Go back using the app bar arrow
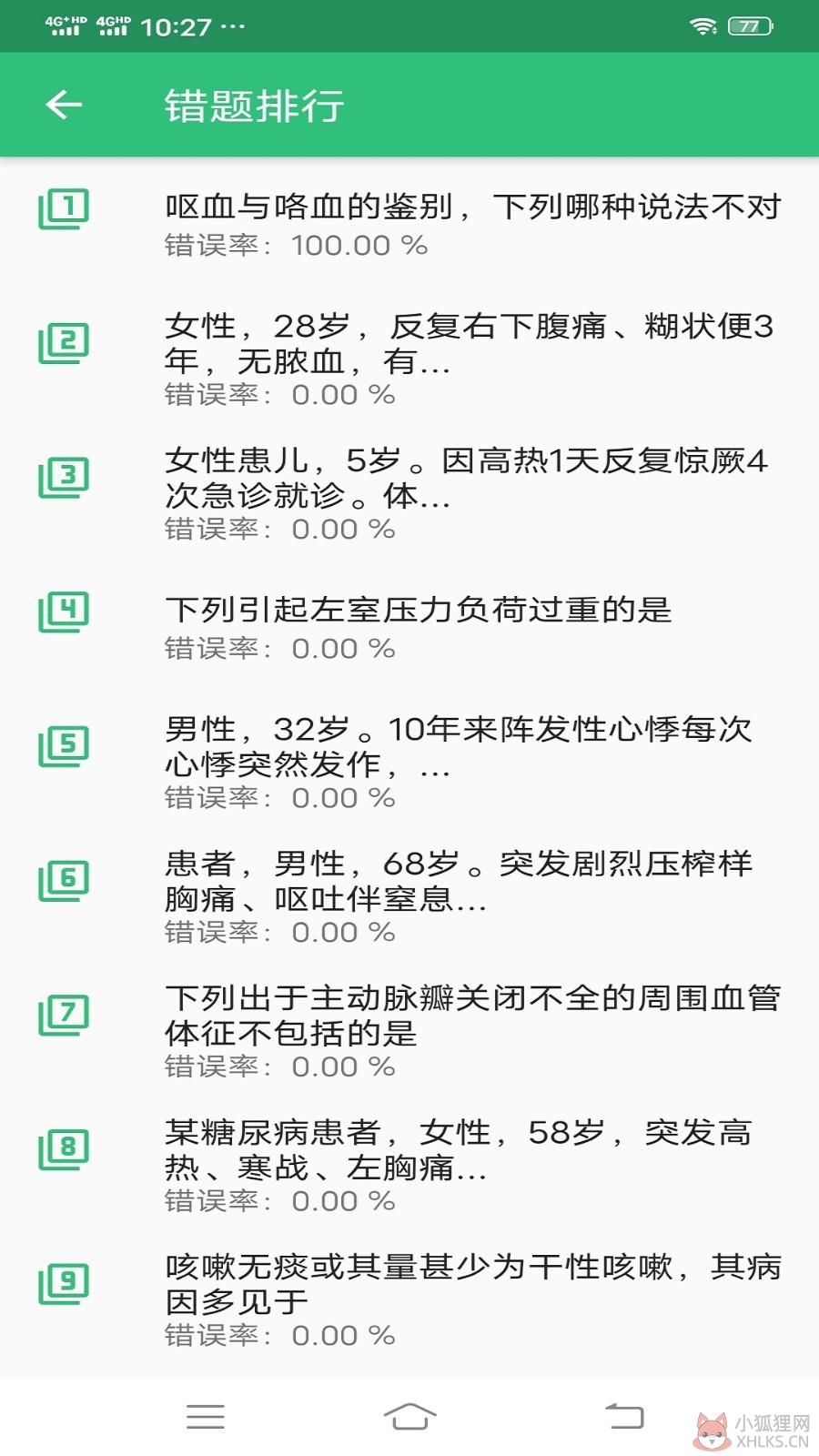 [64, 105]
